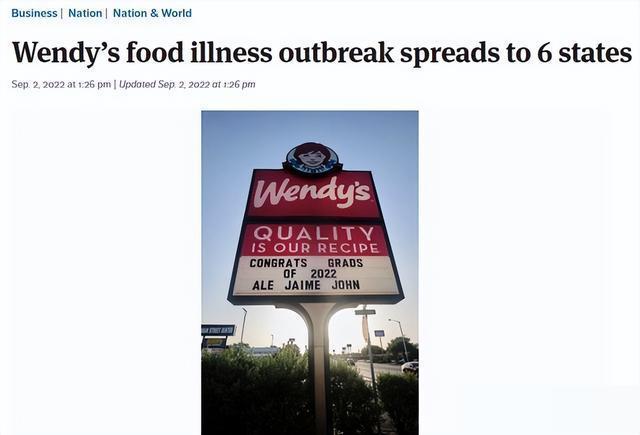
Task: Go to the Nation category
Action: coord(85,13)
